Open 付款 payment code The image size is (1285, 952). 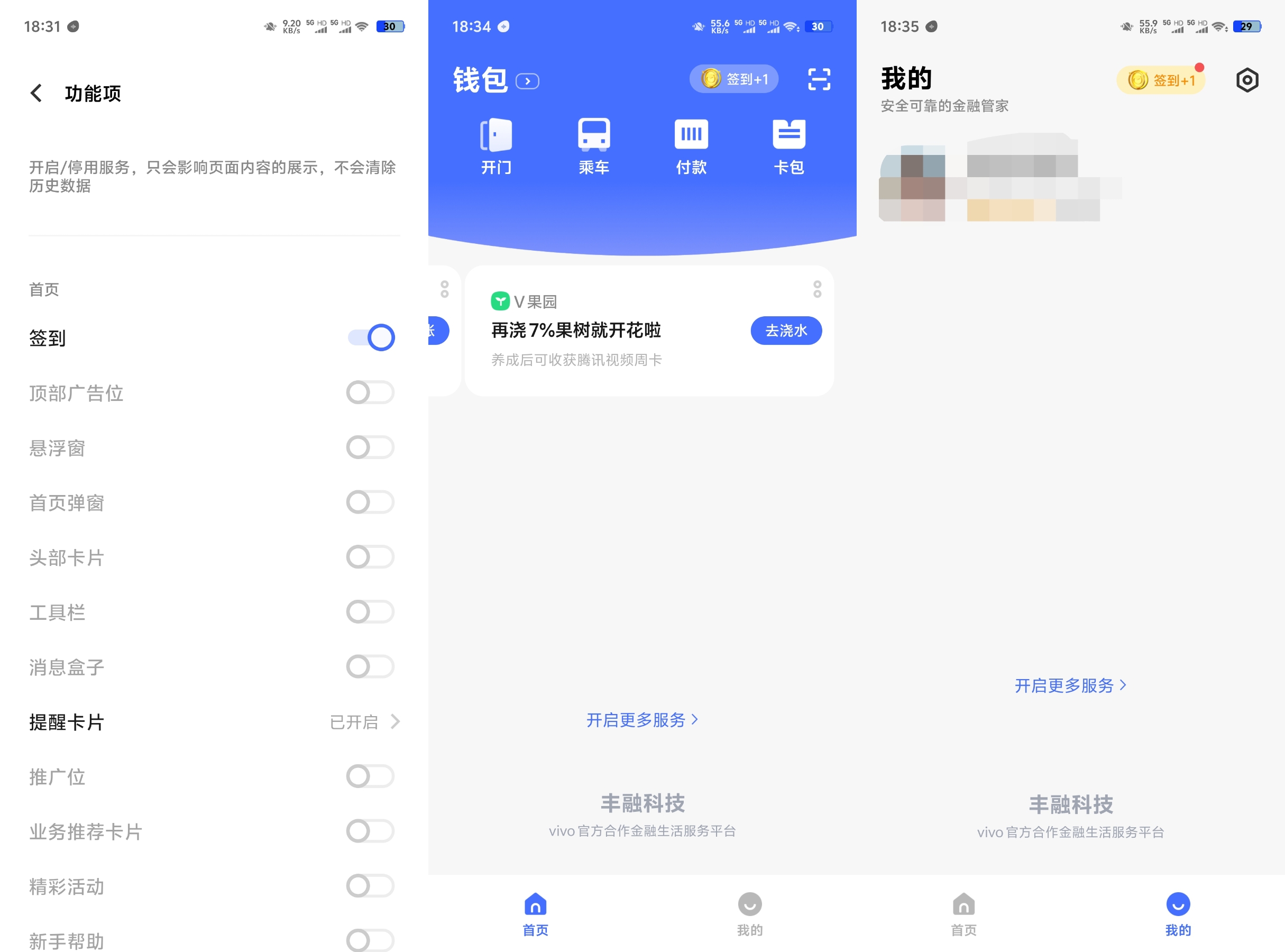point(691,147)
